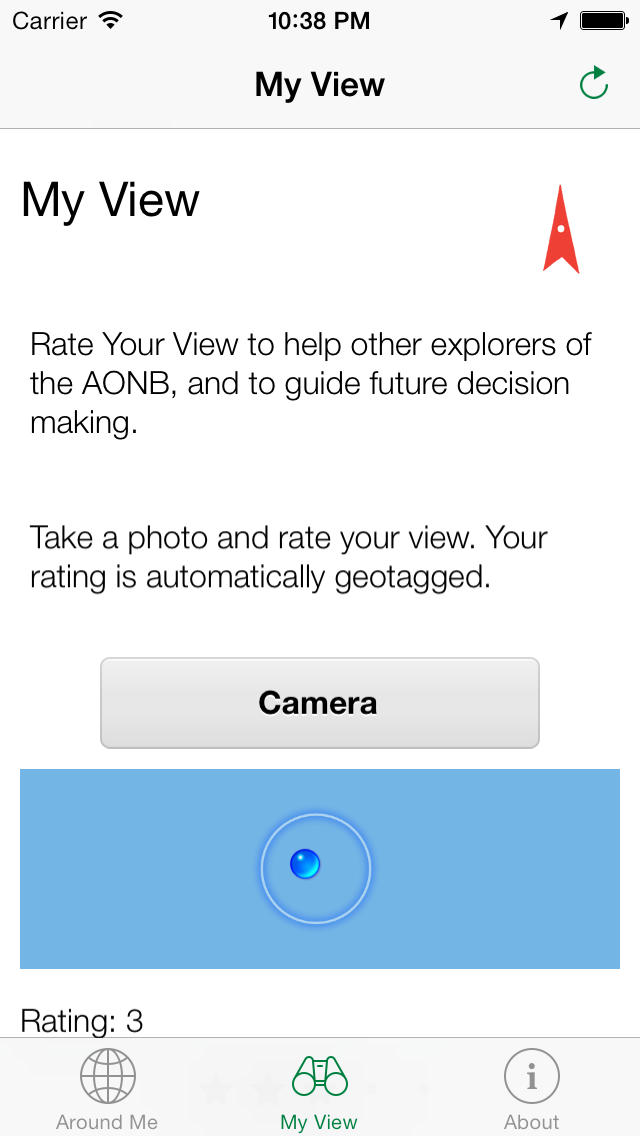The height and width of the screenshot is (1136, 640).
Task: Tap the green refresh icon
Action: point(594,83)
